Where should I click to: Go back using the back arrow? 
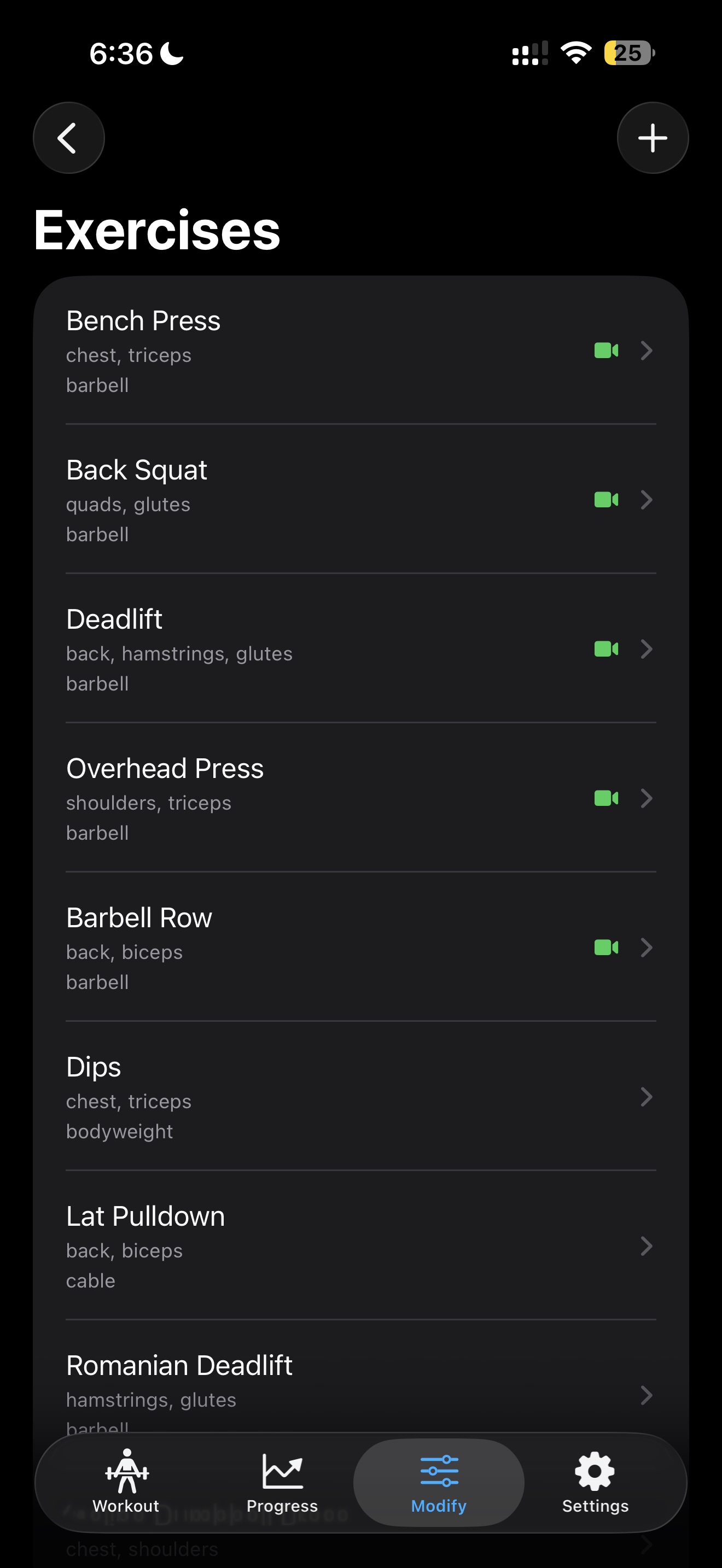coord(69,138)
